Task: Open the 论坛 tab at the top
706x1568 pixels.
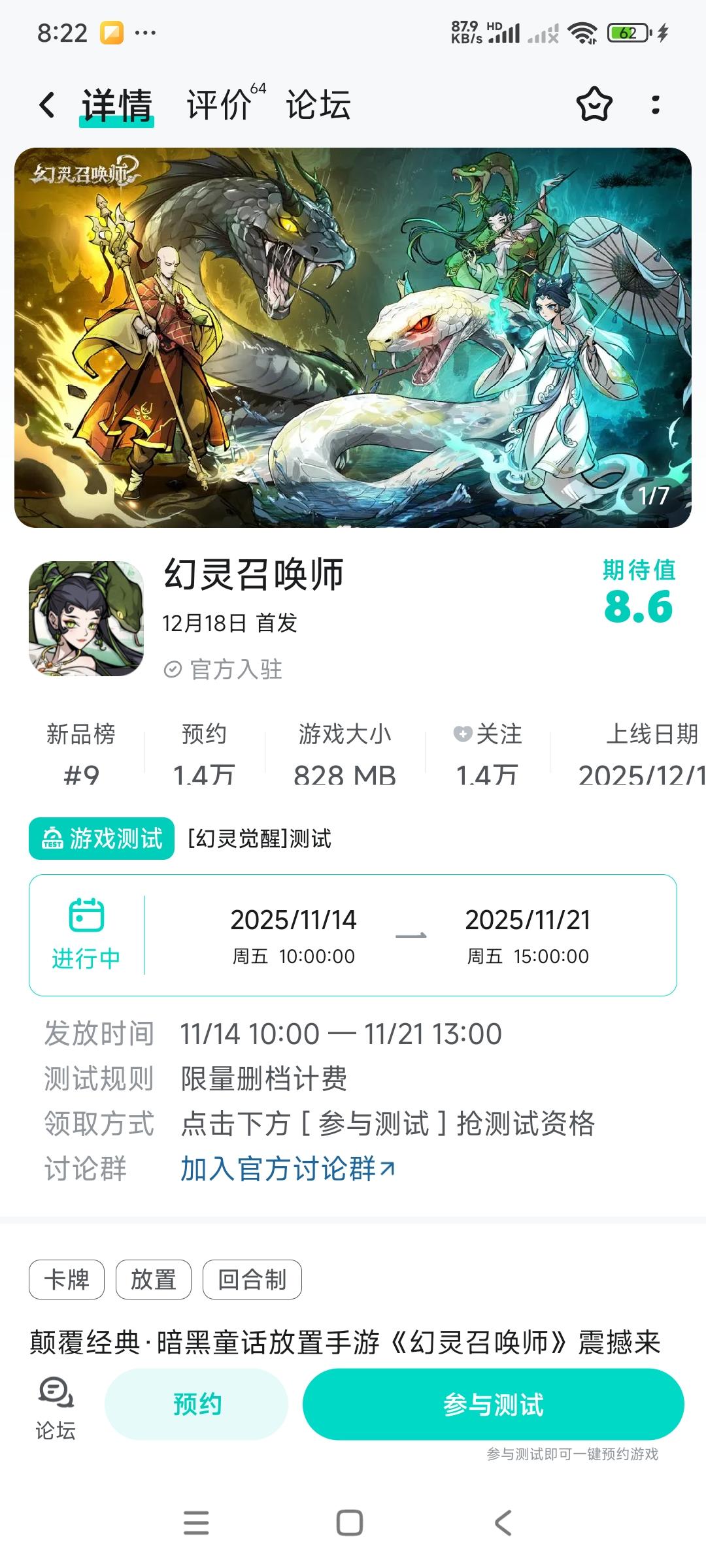Action: click(317, 106)
